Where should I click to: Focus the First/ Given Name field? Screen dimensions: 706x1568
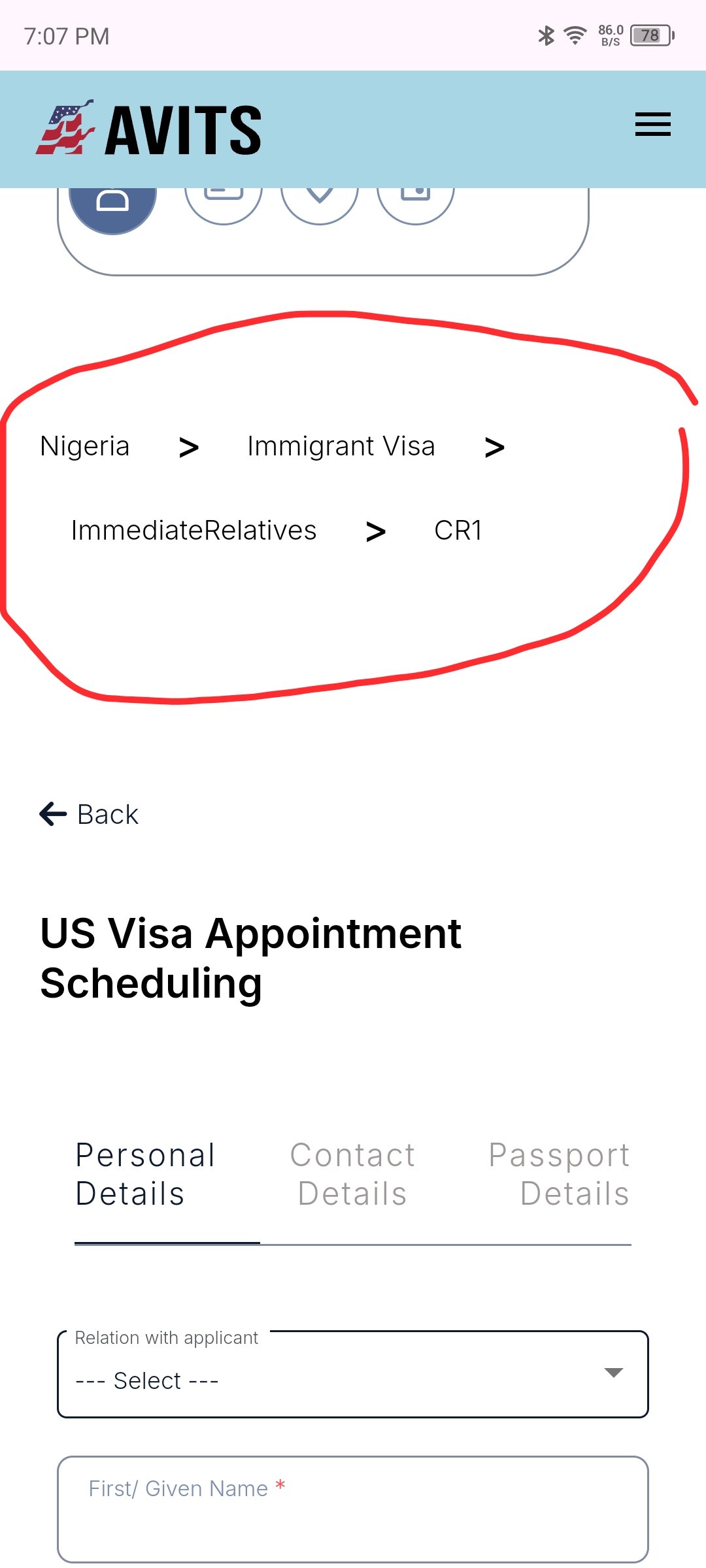353,1509
